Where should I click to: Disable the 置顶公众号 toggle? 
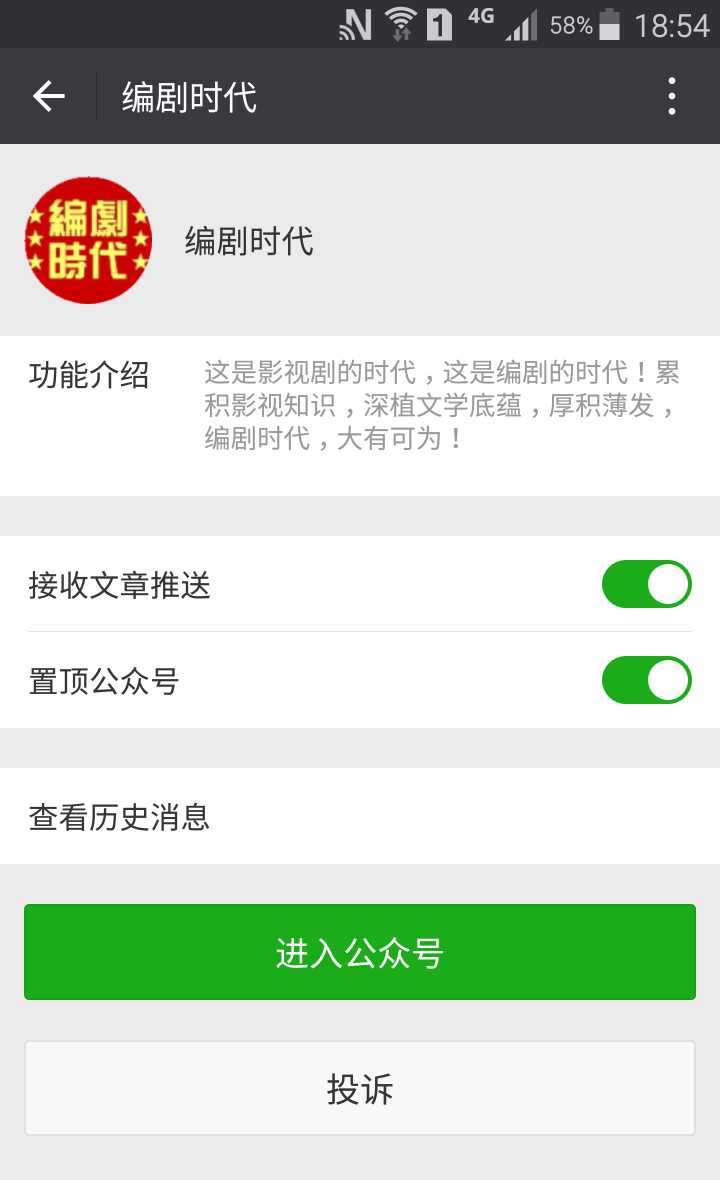pyautogui.click(x=646, y=680)
